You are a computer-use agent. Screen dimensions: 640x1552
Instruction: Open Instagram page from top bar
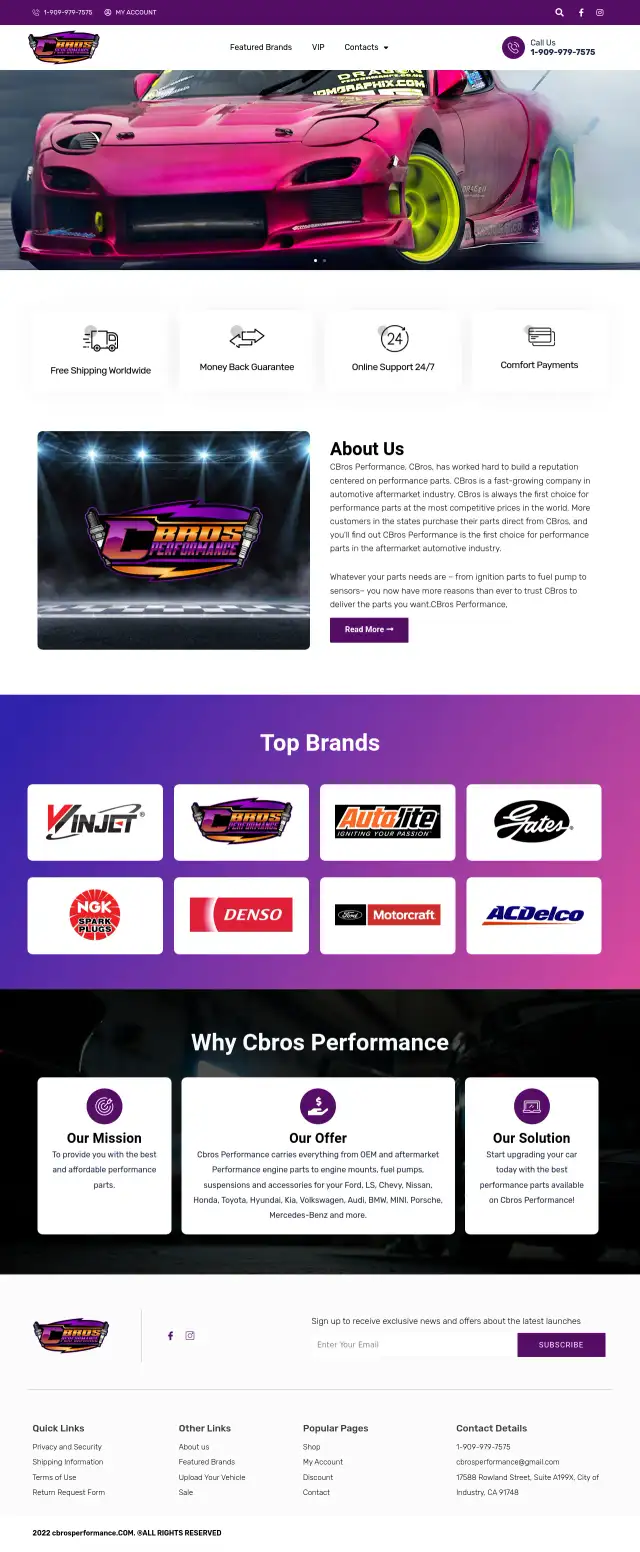point(600,13)
